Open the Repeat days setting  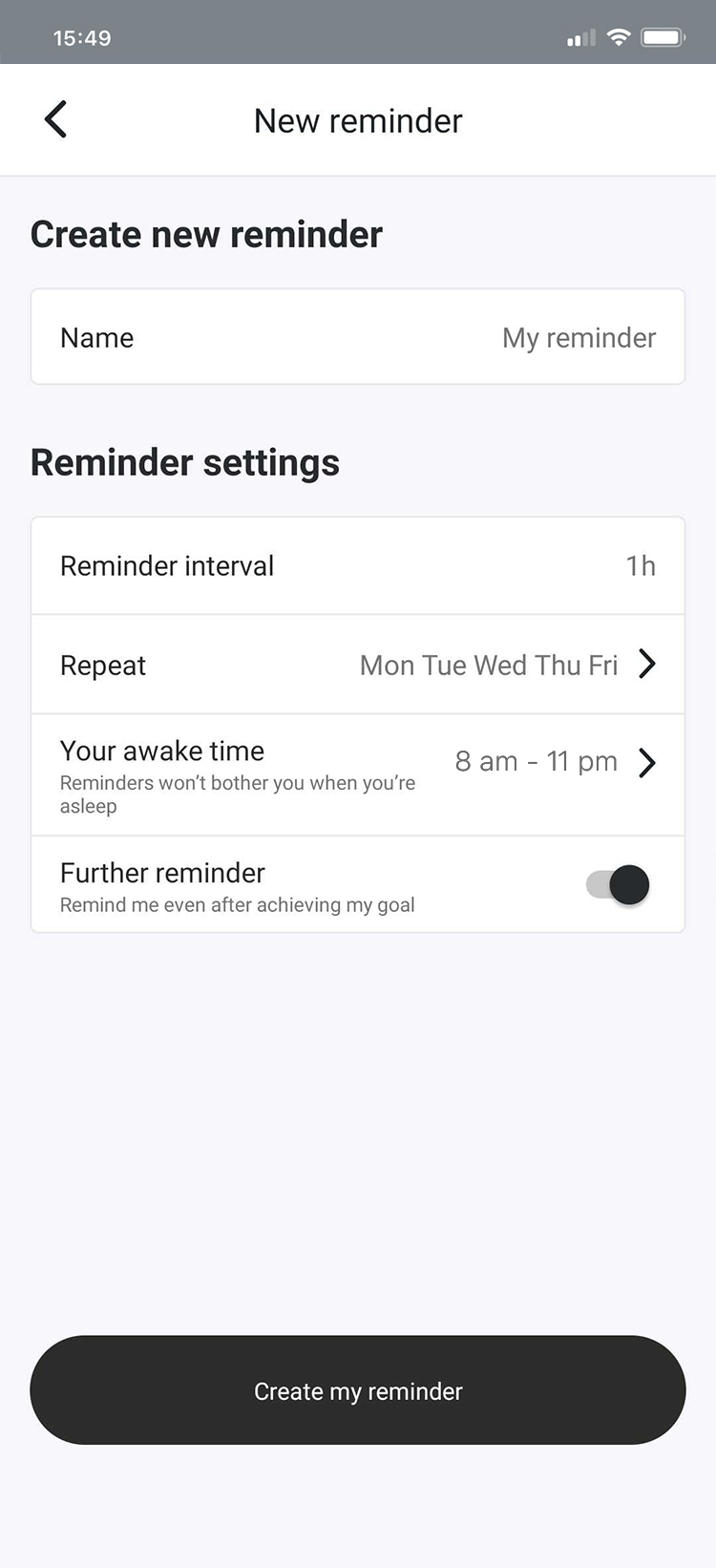(x=358, y=665)
